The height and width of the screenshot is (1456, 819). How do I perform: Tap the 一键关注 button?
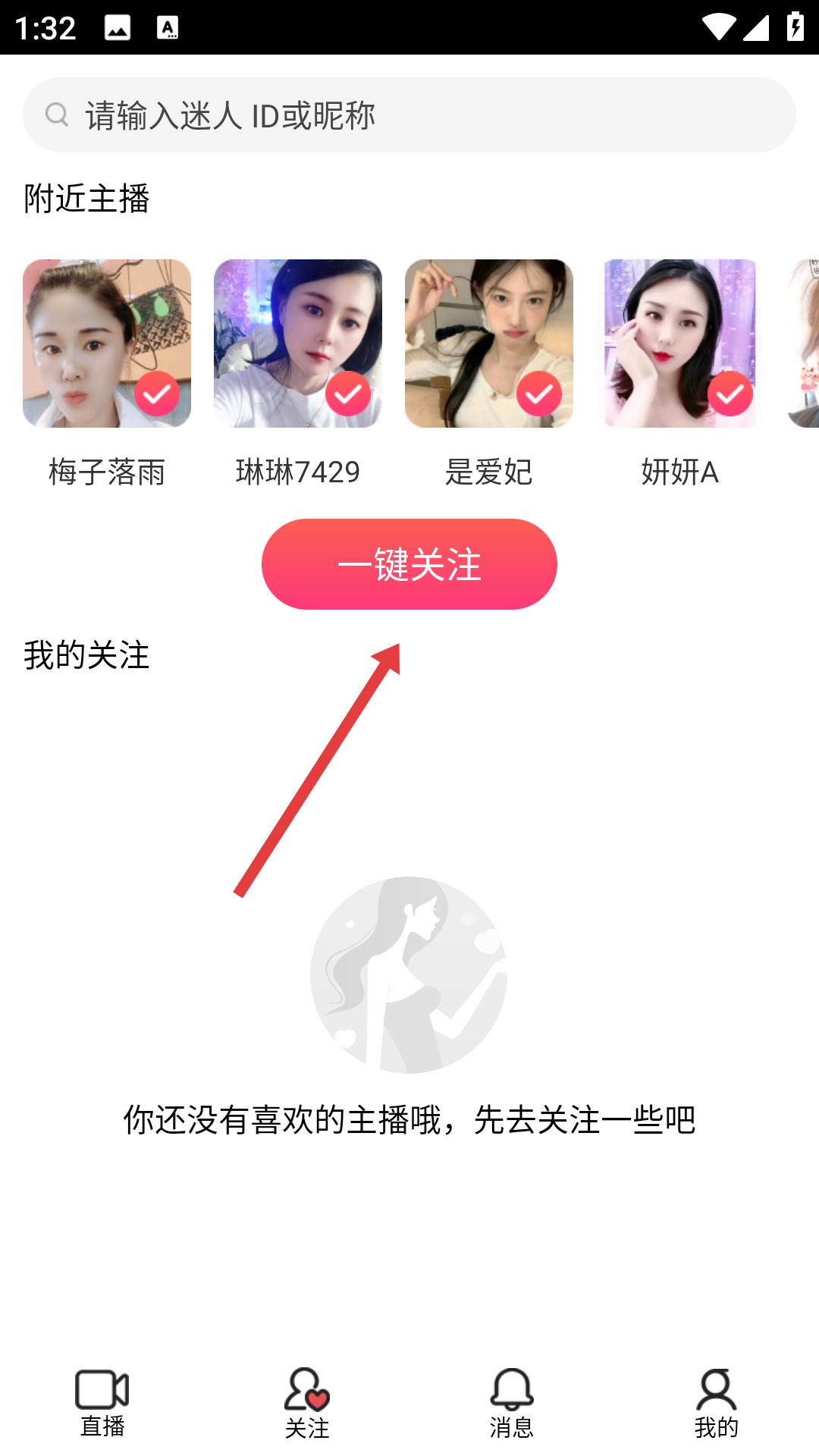click(409, 564)
